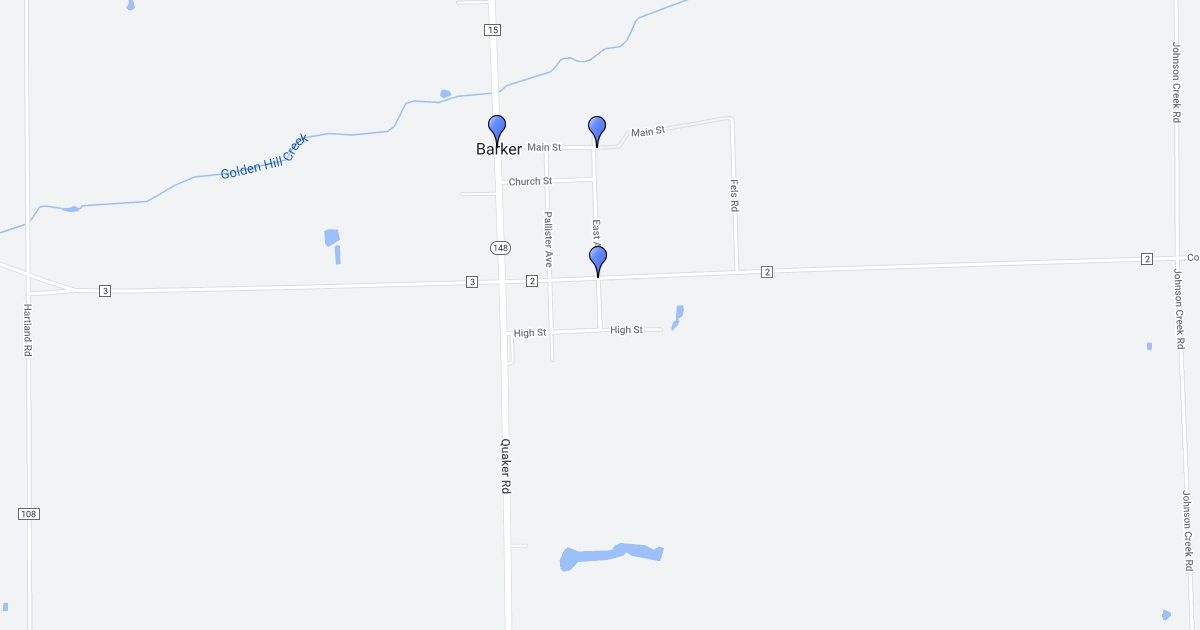Open the pin where East Ave meets Route 2
This screenshot has width=1200, height=630.
tap(598, 259)
